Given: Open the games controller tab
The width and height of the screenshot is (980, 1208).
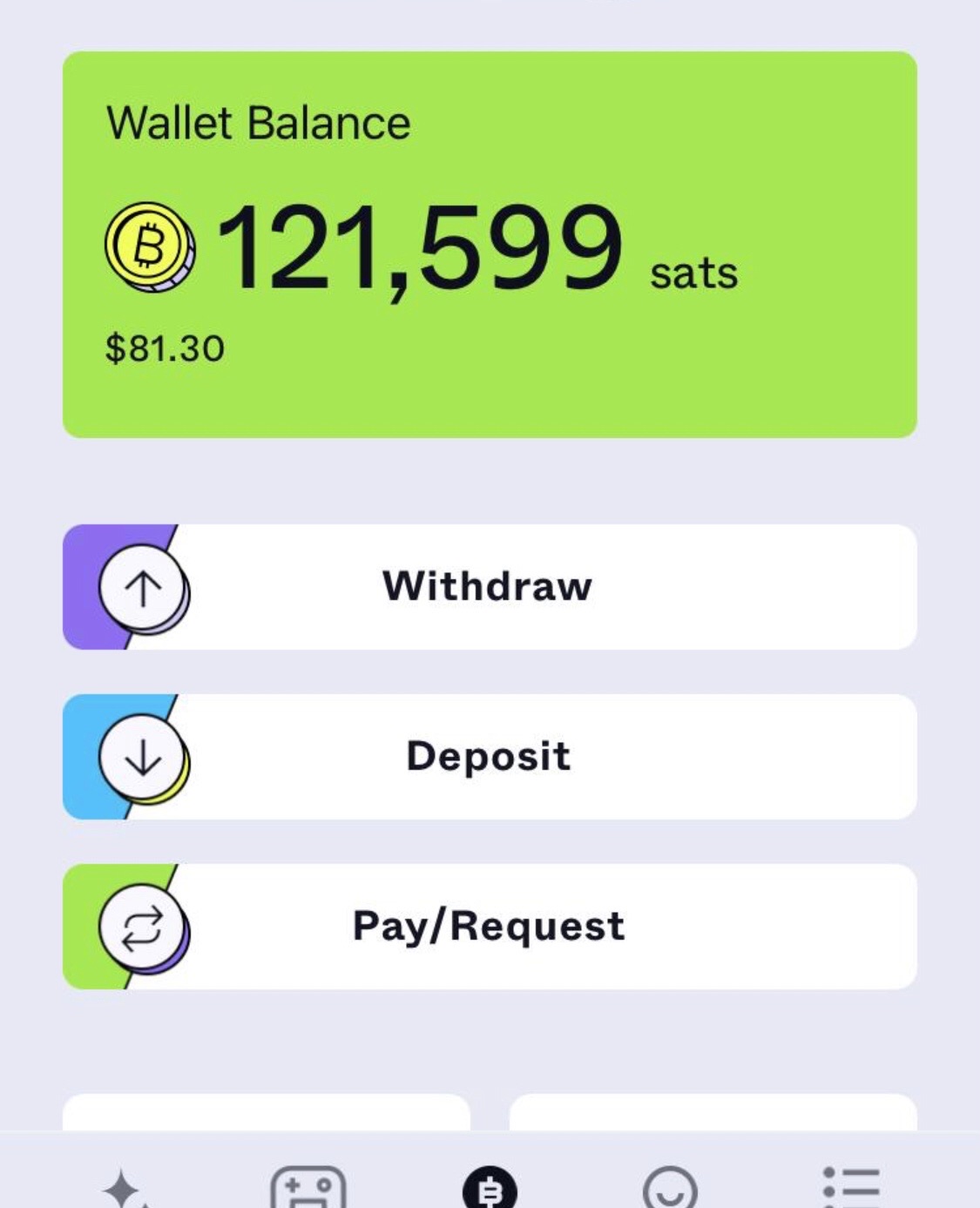Looking at the screenshot, I should click(308, 1188).
